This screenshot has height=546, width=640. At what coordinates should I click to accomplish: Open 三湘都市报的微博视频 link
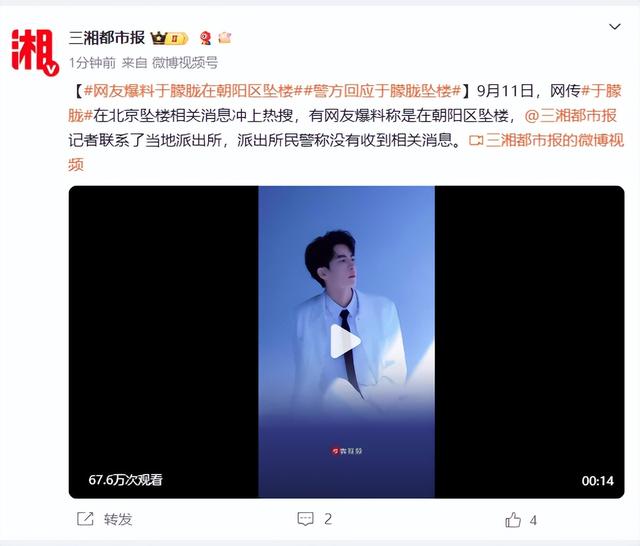[x=554, y=141]
